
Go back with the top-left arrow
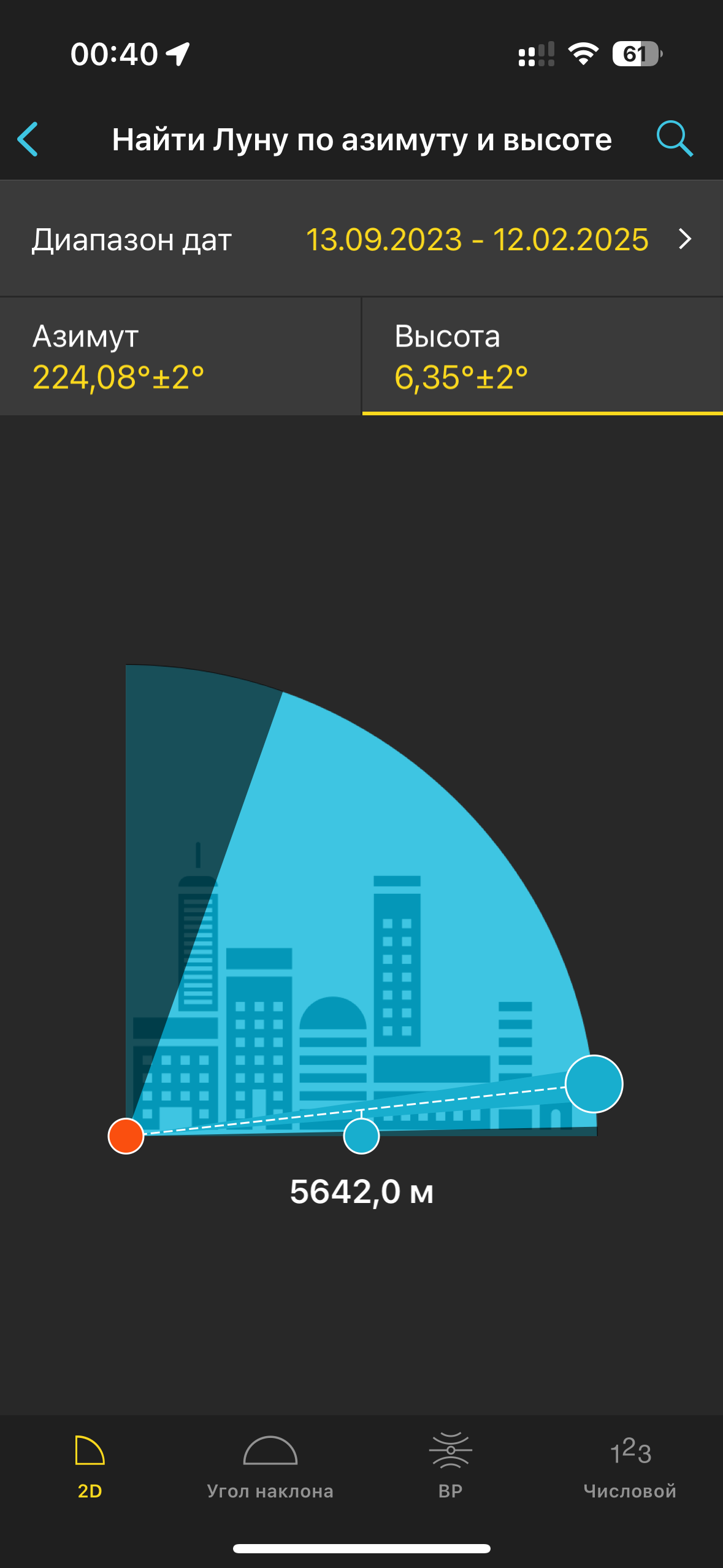pyautogui.click(x=28, y=139)
